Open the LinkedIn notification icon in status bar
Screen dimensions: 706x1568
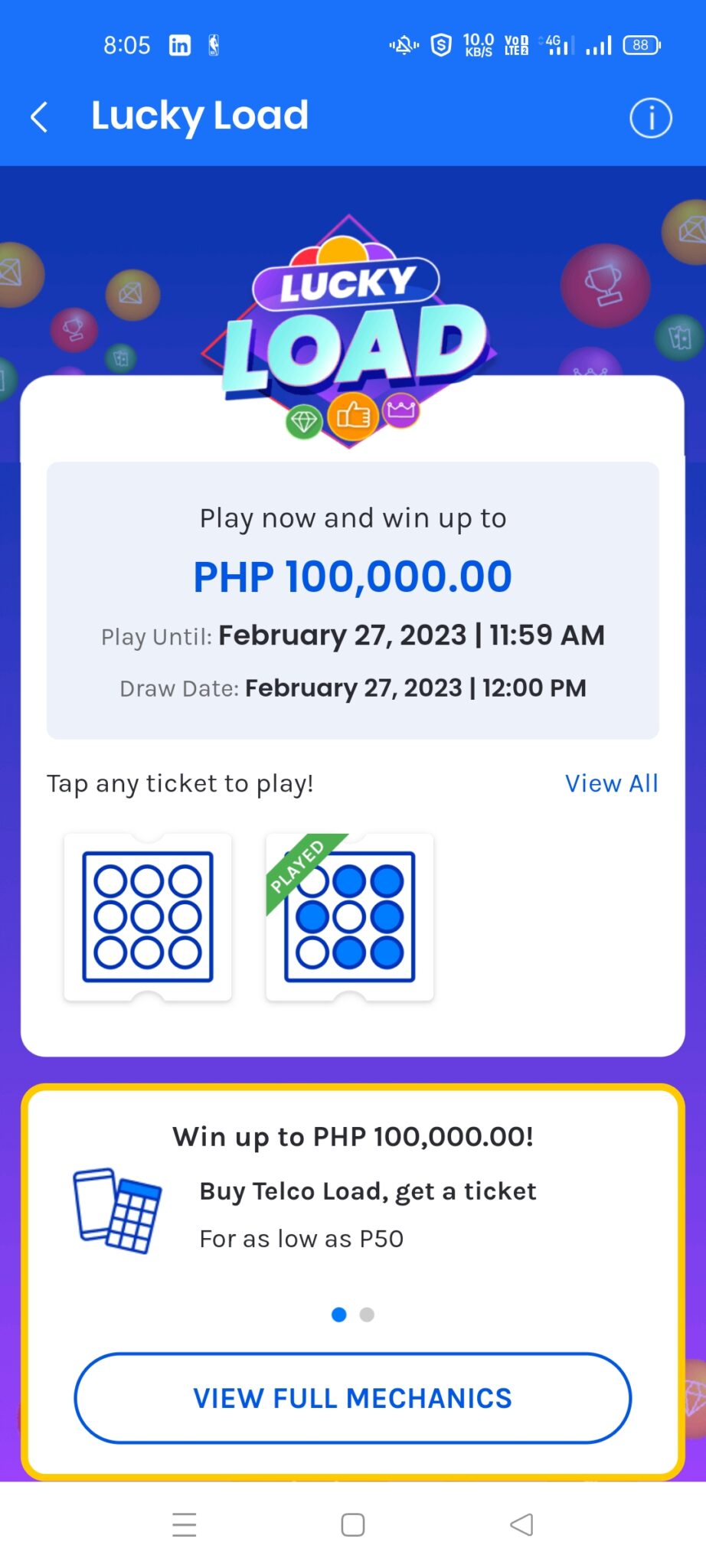[180, 45]
